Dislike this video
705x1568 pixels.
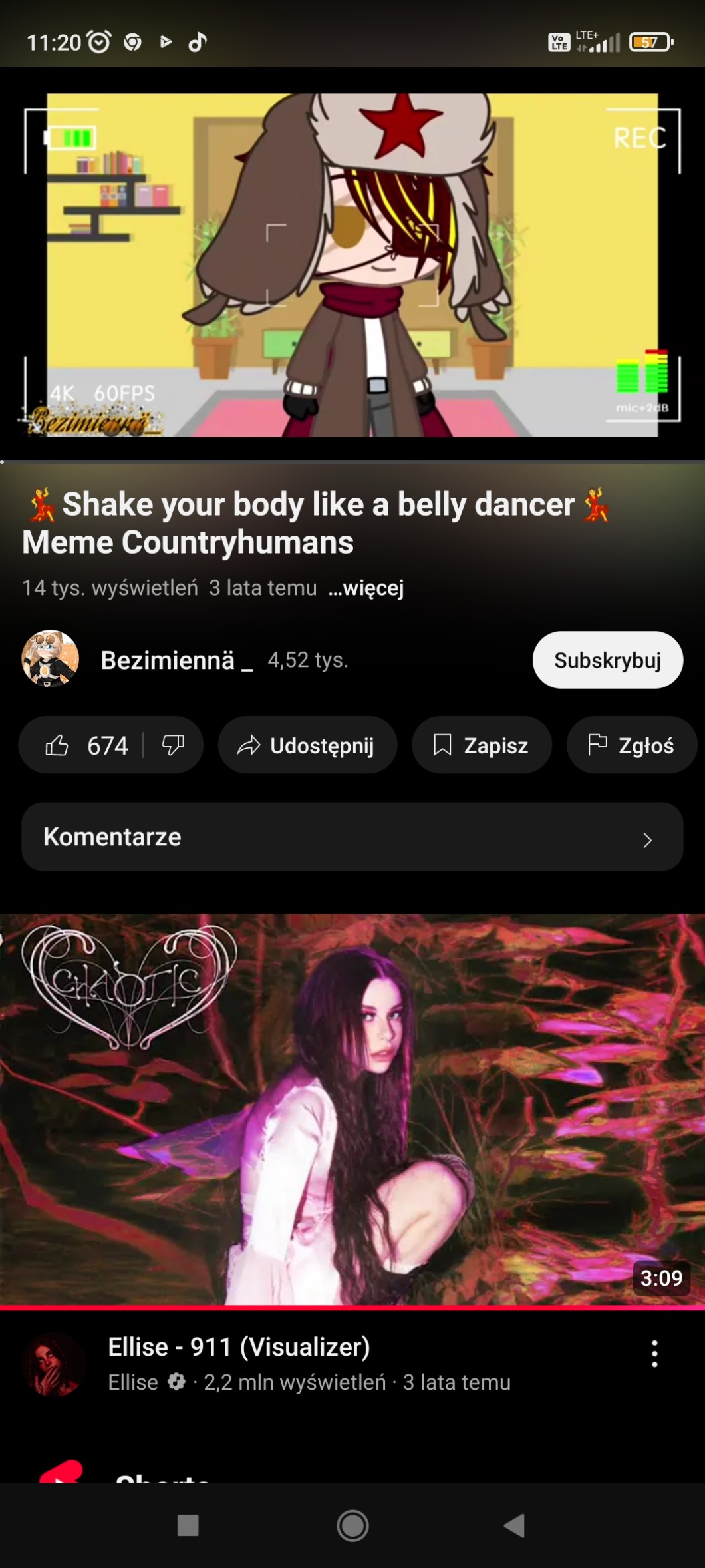tap(174, 745)
